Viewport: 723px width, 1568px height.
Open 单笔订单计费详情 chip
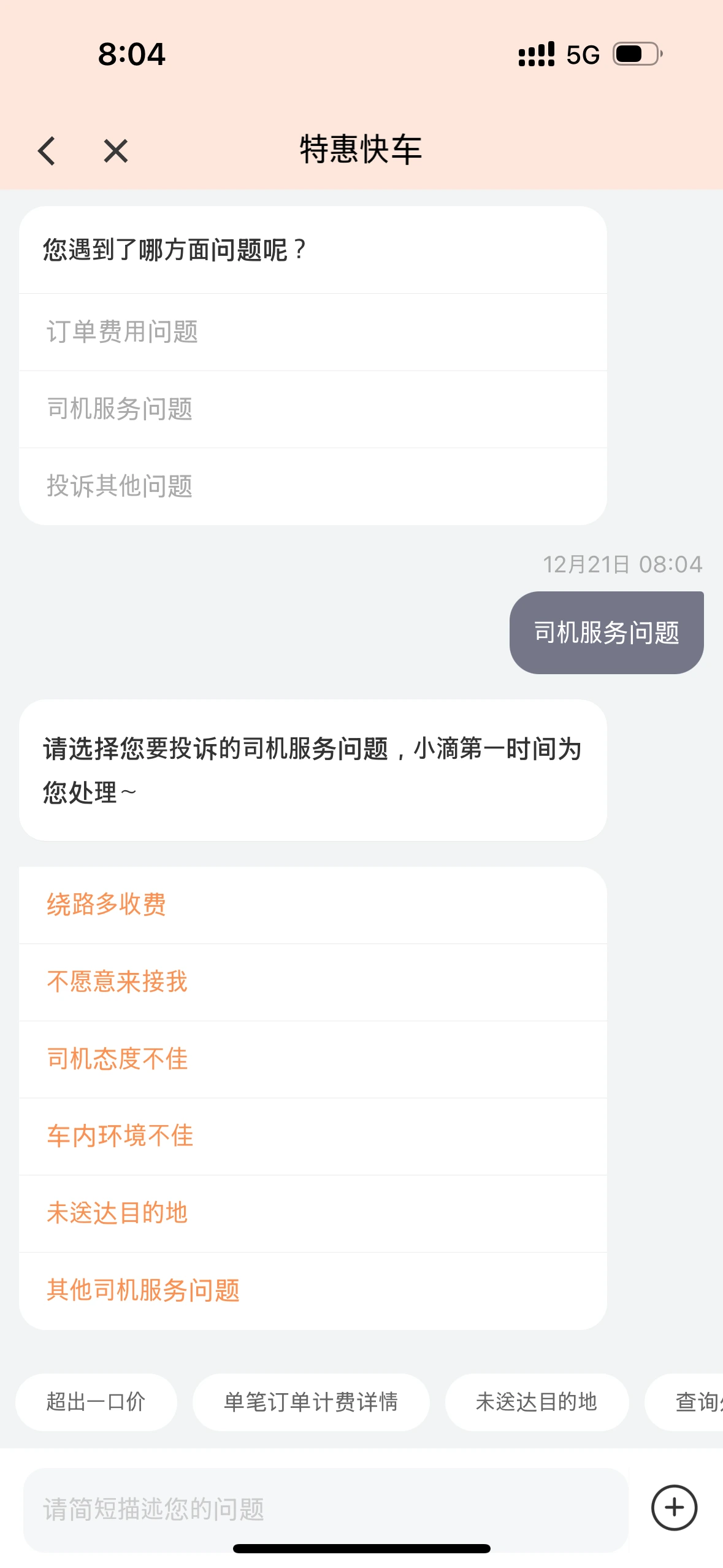[311, 1402]
